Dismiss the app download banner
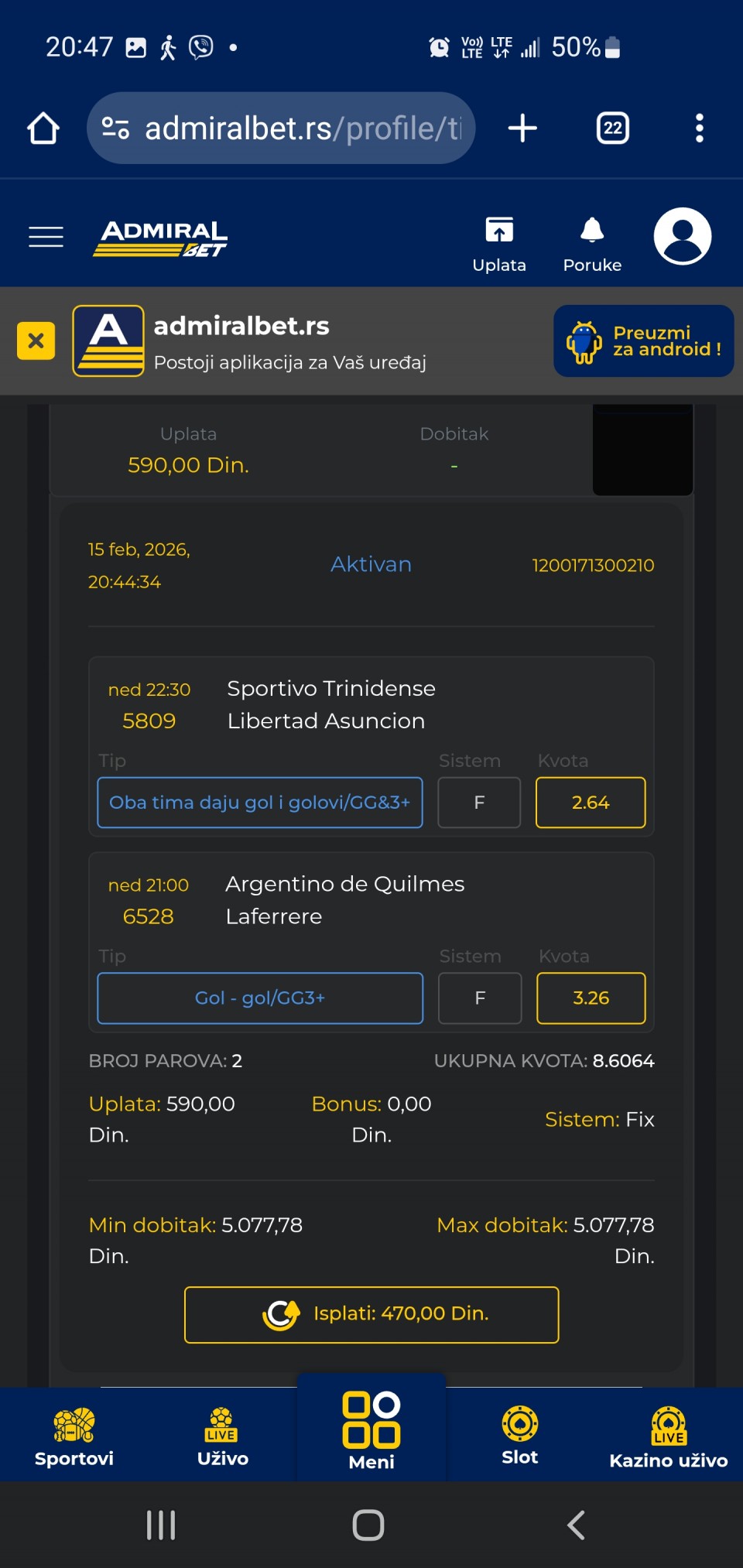Viewport: 743px width, 1568px height. [36, 341]
